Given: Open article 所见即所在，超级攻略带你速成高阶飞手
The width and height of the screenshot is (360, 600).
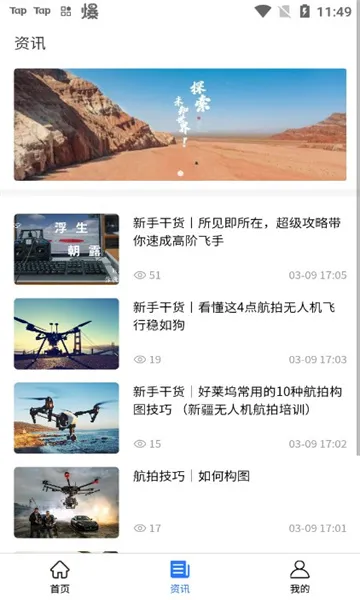Looking at the screenshot, I should pyautogui.click(x=180, y=249).
